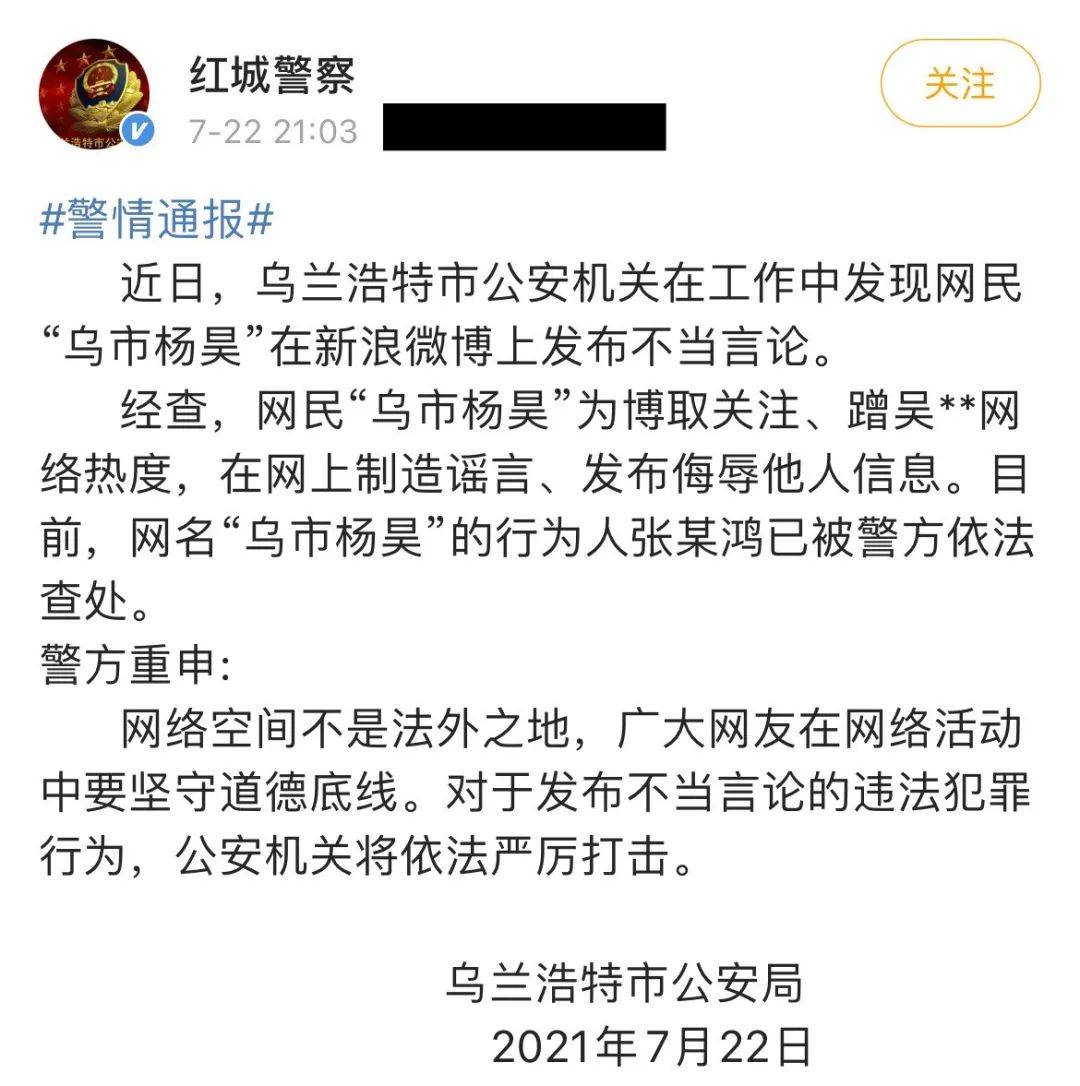Image resolution: width=1080 pixels, height=1086 pixels.
Task: Tap the 红城警察 account name
Action: (272, 75)
